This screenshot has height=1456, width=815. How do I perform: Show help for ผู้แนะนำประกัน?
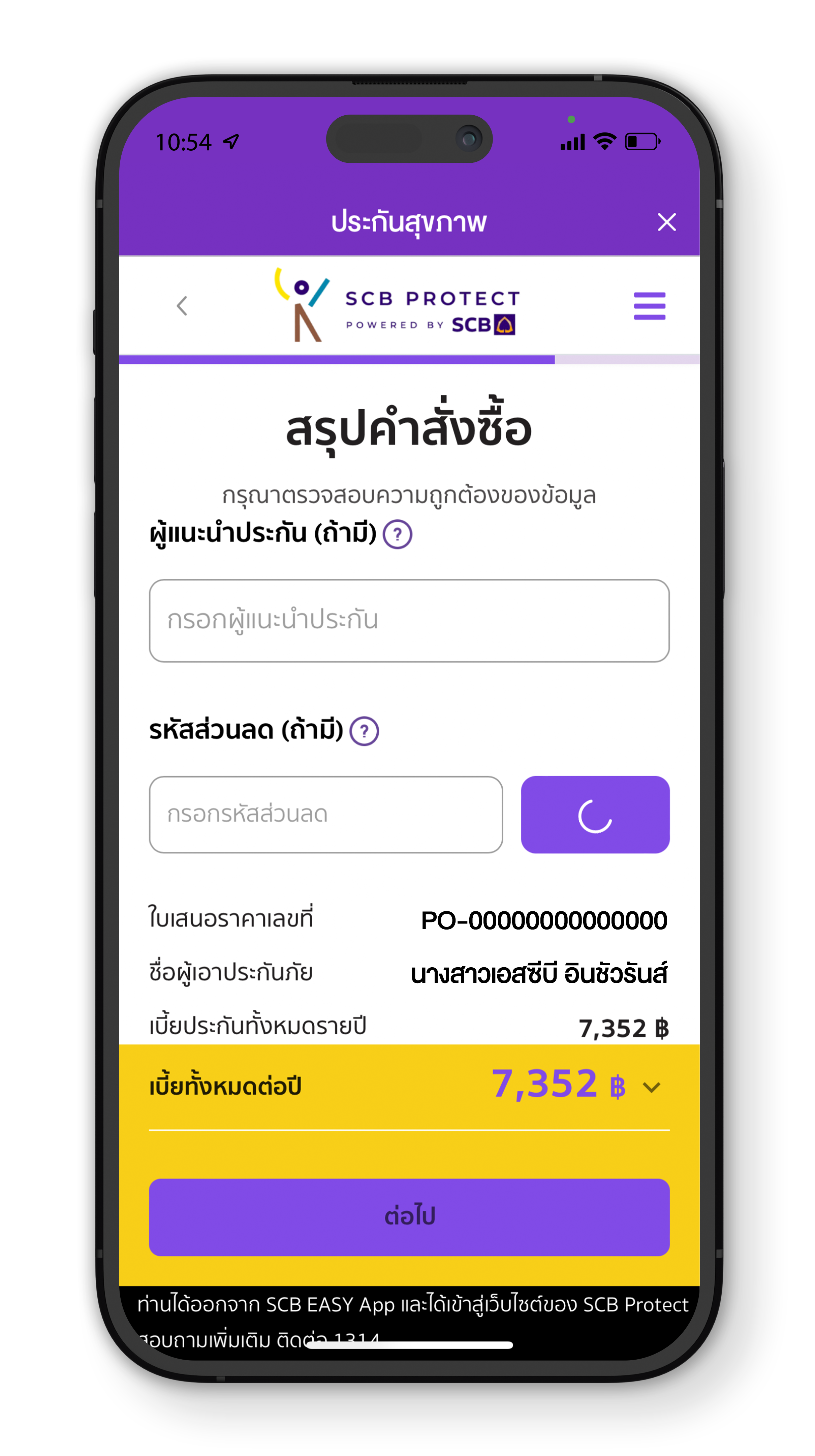click(x=397, y=534)
